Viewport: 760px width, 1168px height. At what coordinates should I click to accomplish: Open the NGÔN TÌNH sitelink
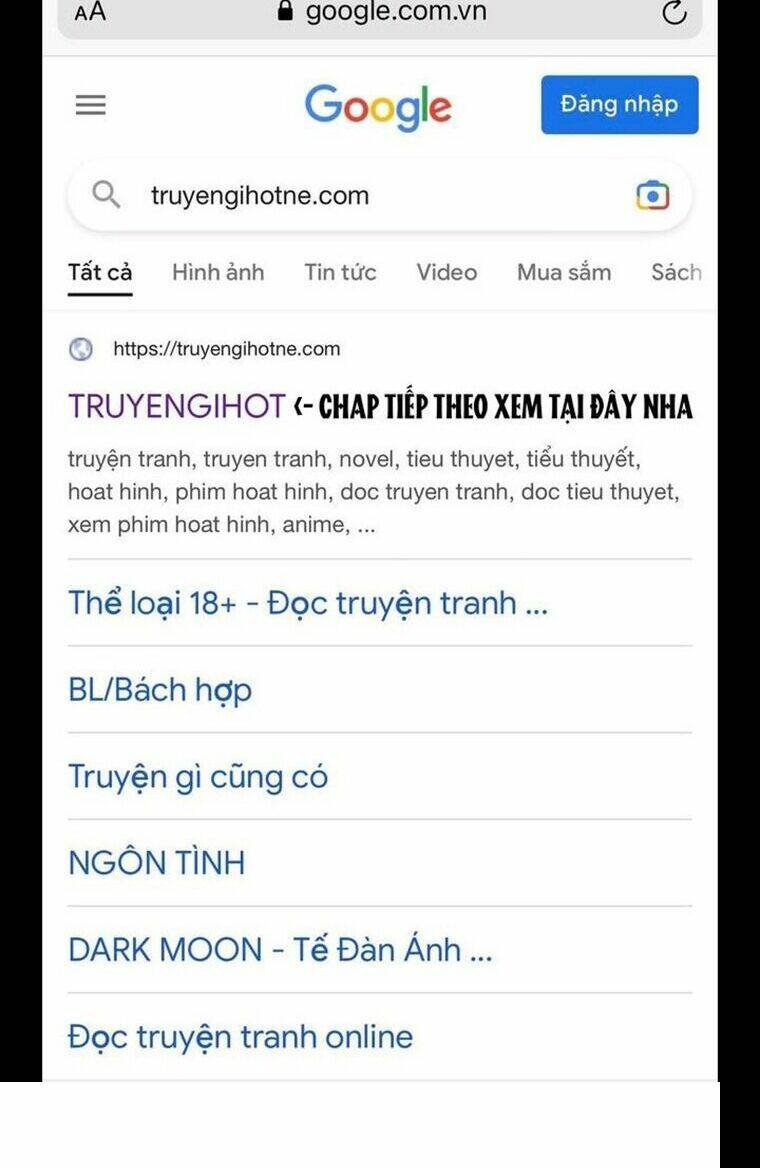click(156, 863)
